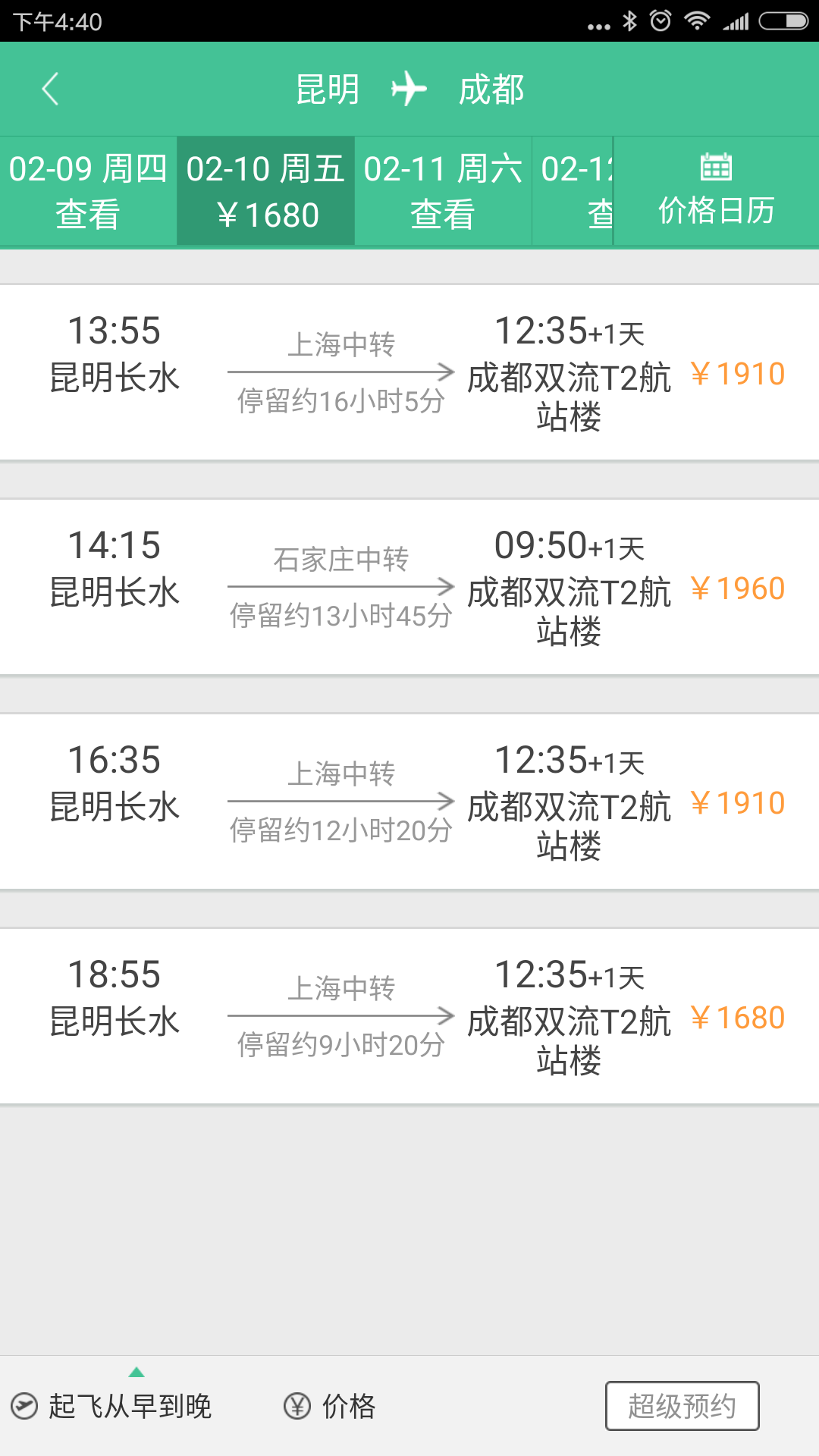Select the 02-10 周五 ¥1680 date tab
This screenshot has width=819, height=1456.
pos(265,191)
